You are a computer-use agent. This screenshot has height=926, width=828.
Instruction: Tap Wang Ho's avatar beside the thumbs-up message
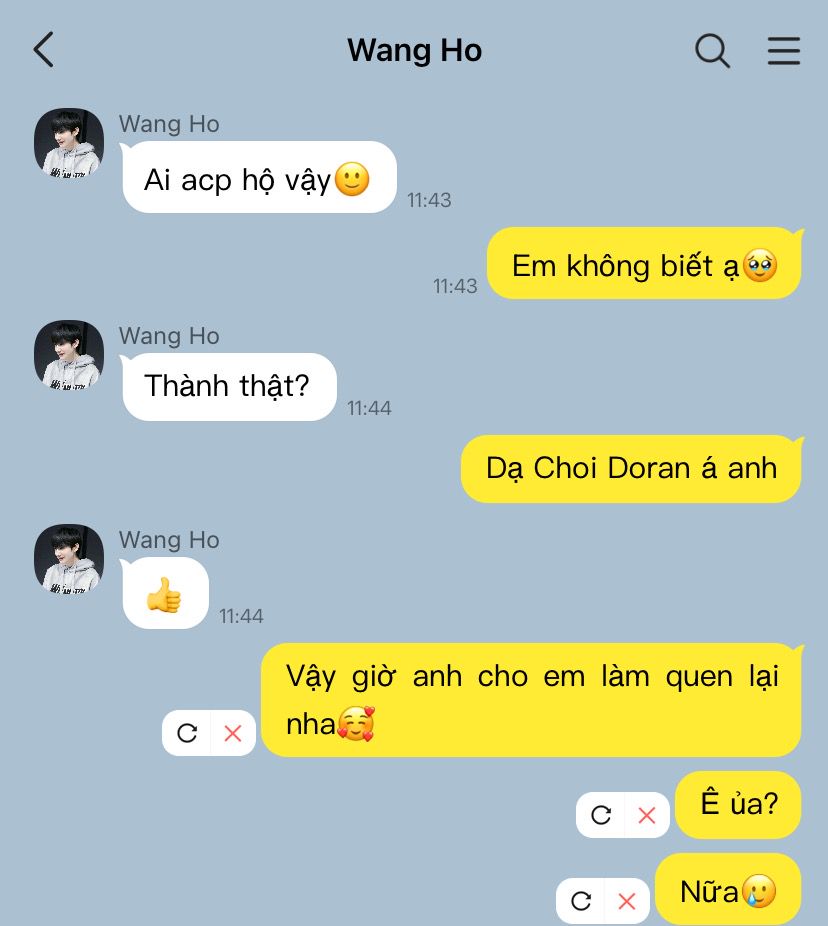[x=69, y=559]
